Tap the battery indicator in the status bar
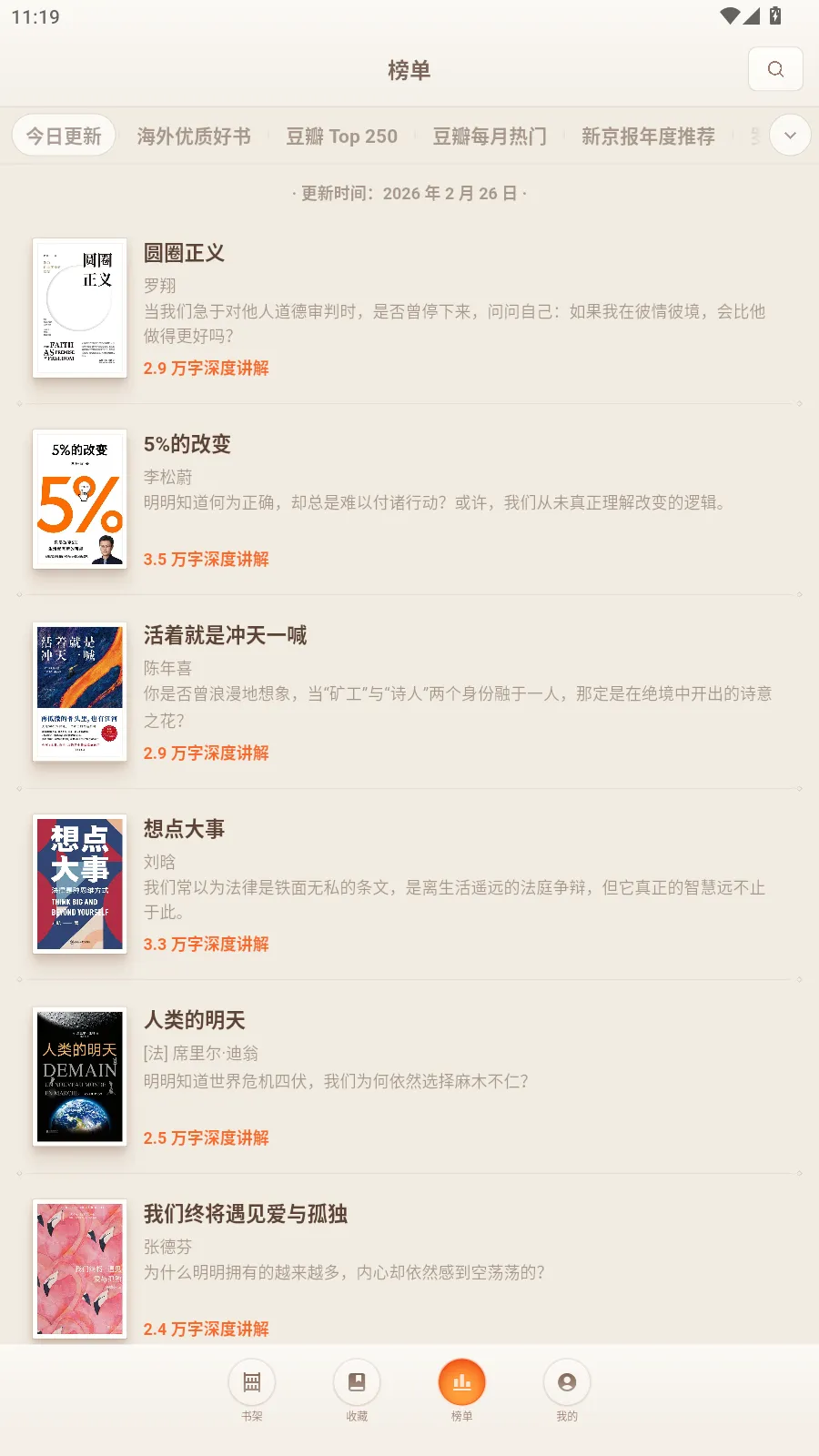 coord(775,15)
